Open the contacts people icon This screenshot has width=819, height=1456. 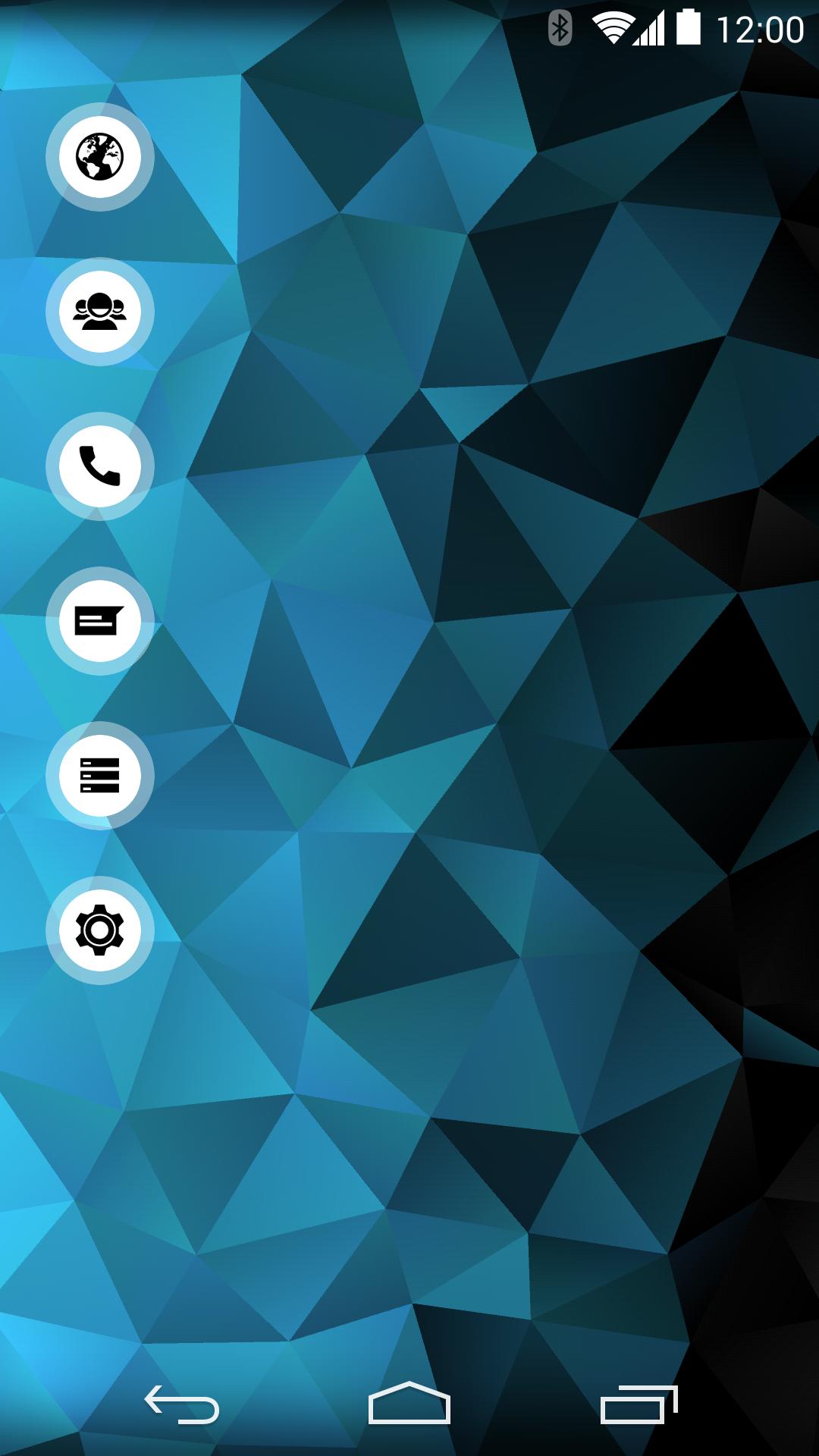tap(99, 311)
